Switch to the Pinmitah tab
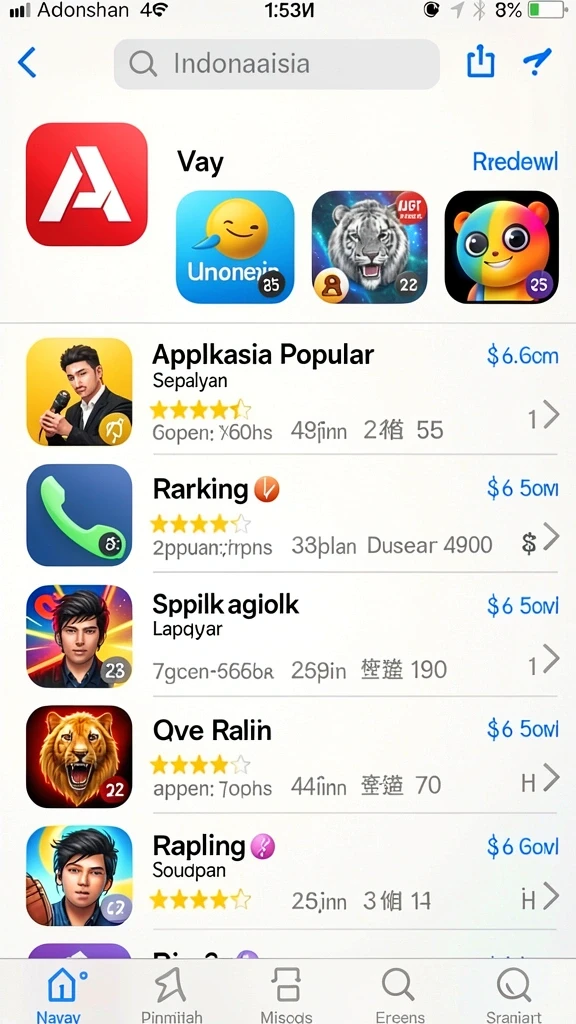 [172, 994]
